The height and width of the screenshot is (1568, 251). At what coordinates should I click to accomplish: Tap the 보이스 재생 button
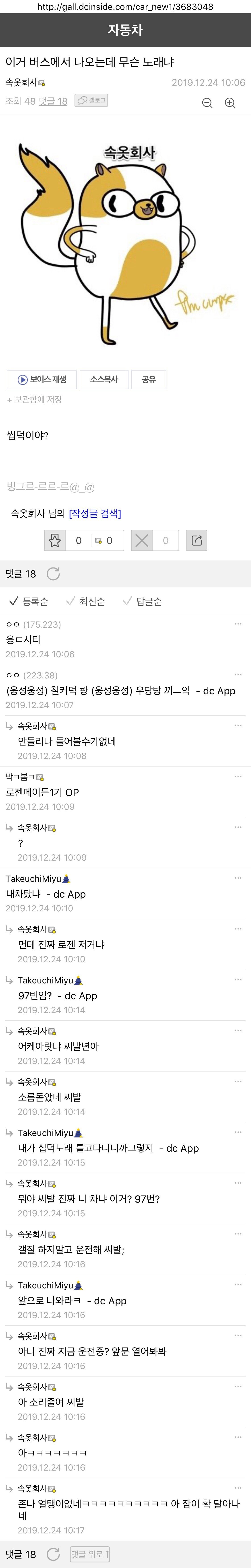pyautogui.click(x=42, y=379)
